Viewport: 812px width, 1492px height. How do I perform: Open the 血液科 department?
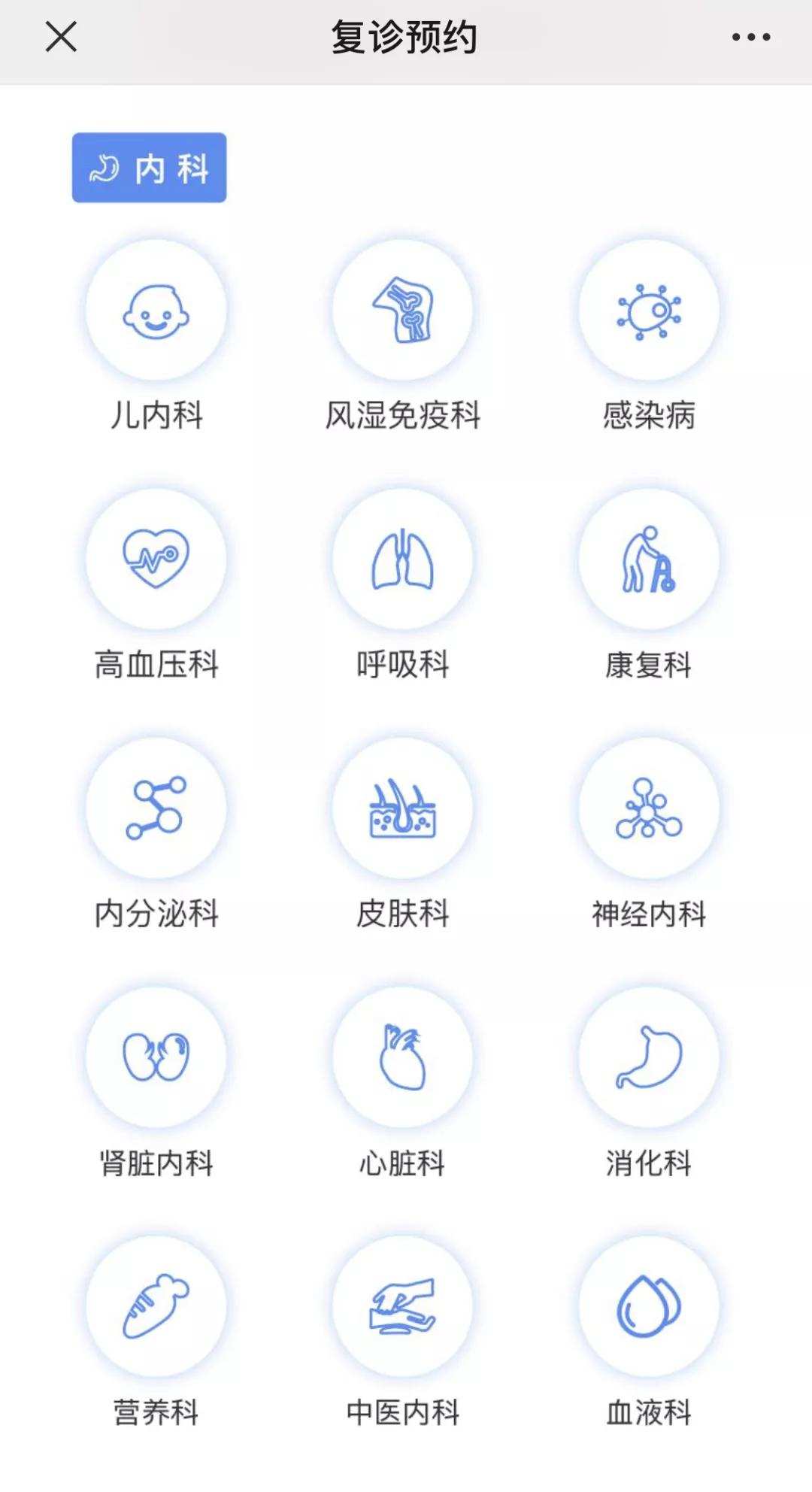click(648, 1306)
